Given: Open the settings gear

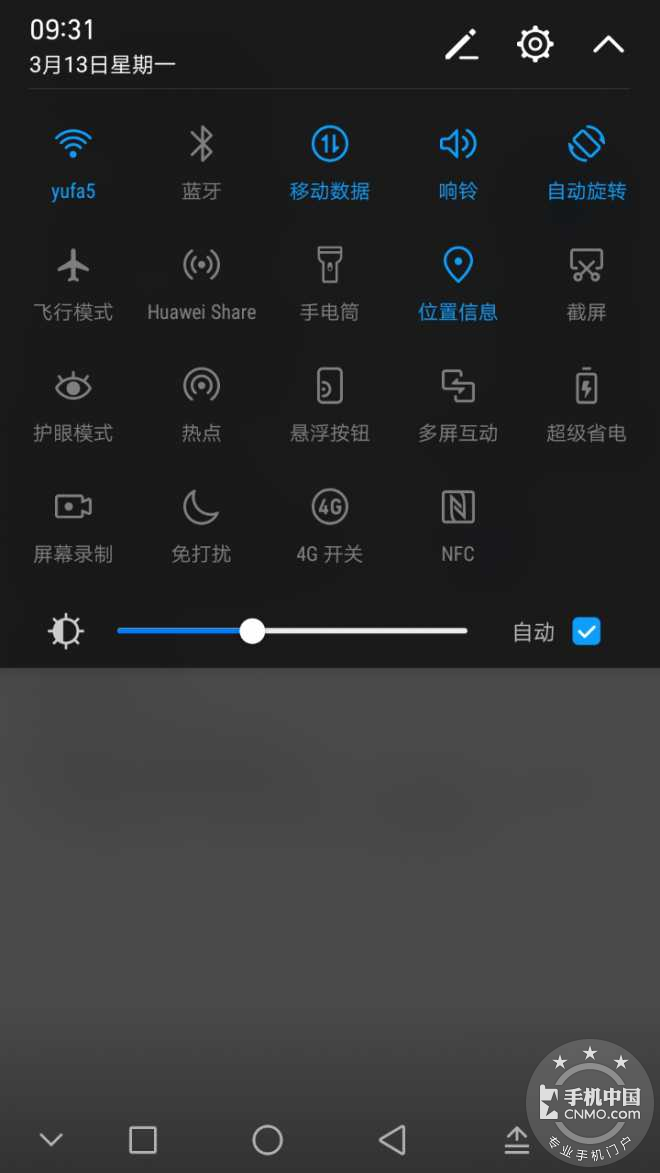Looking at the screenshot, I should coord(535,45).
